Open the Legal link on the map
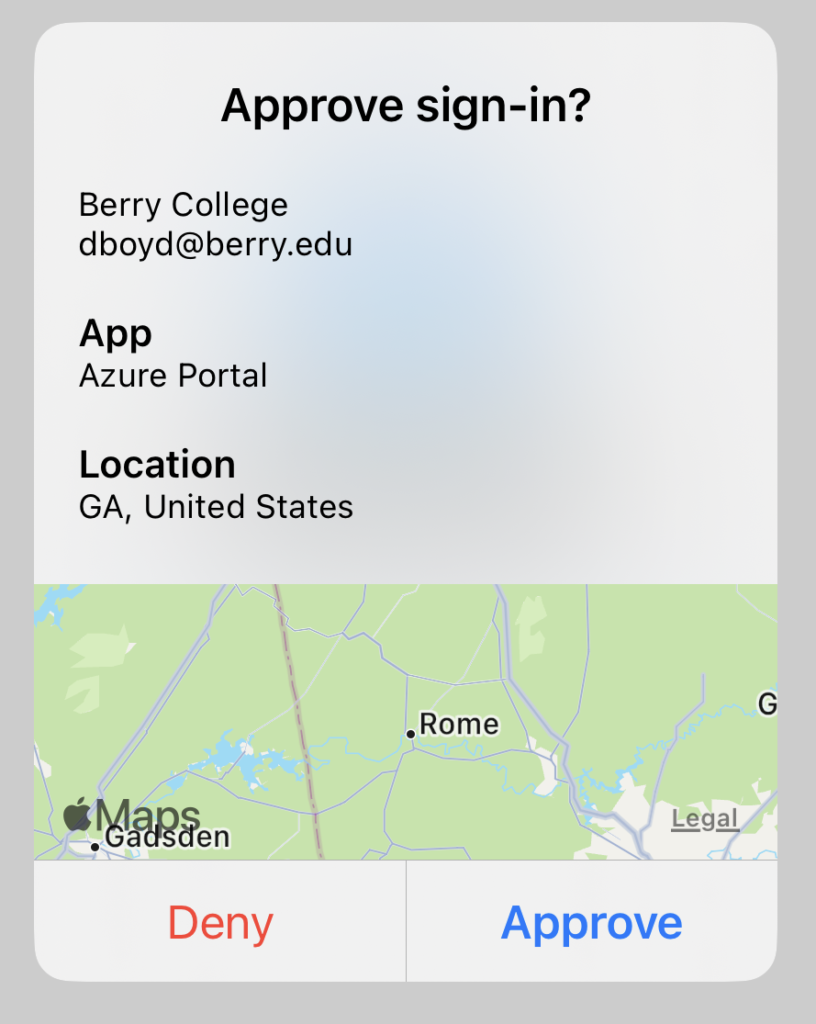The height and width of the screenshot is (1024, 816). (x=705, y=819)
